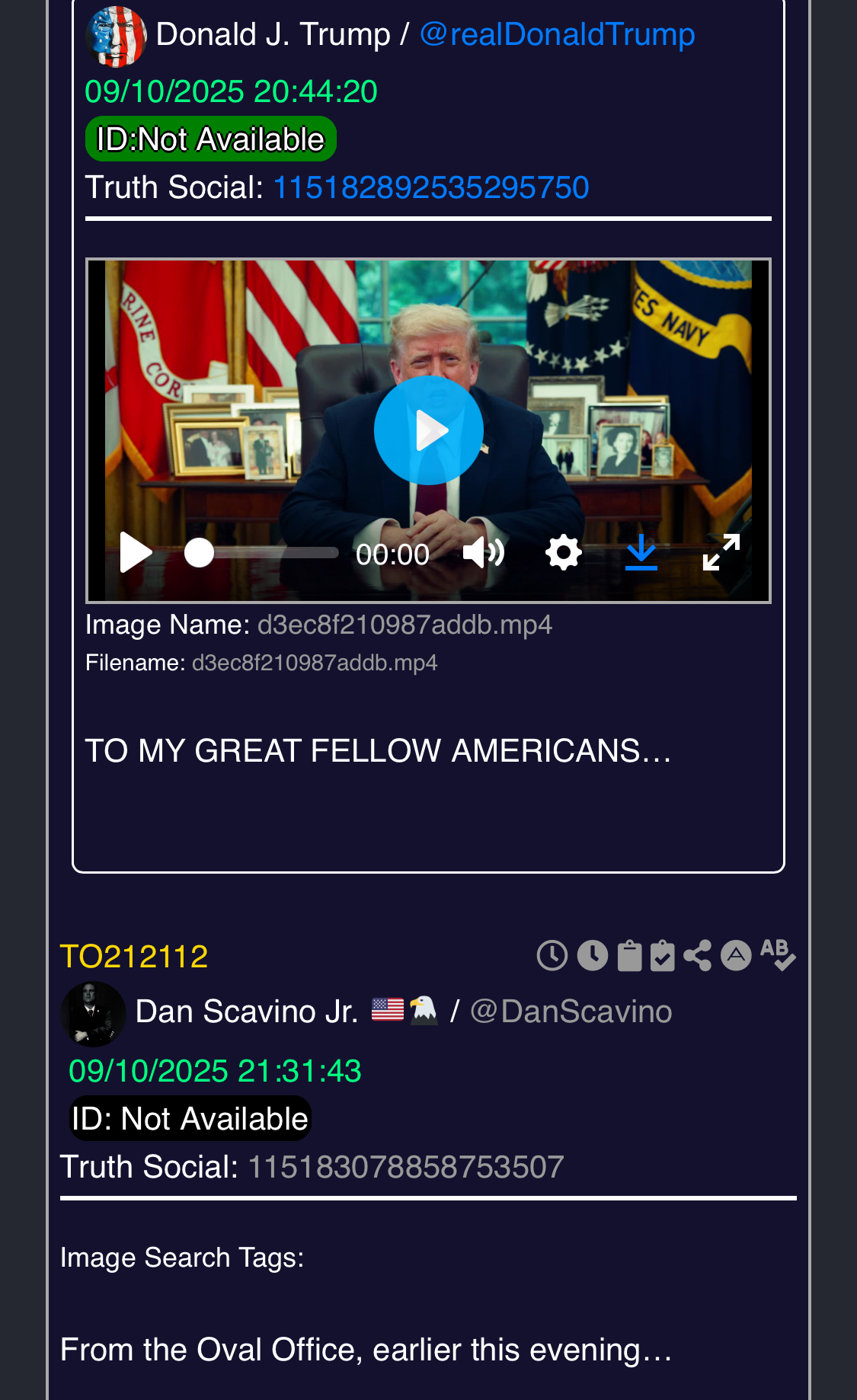The height and width of the screenshot is (1400, 857).
Task: Mute the video volume
Action: click(484, 552)
